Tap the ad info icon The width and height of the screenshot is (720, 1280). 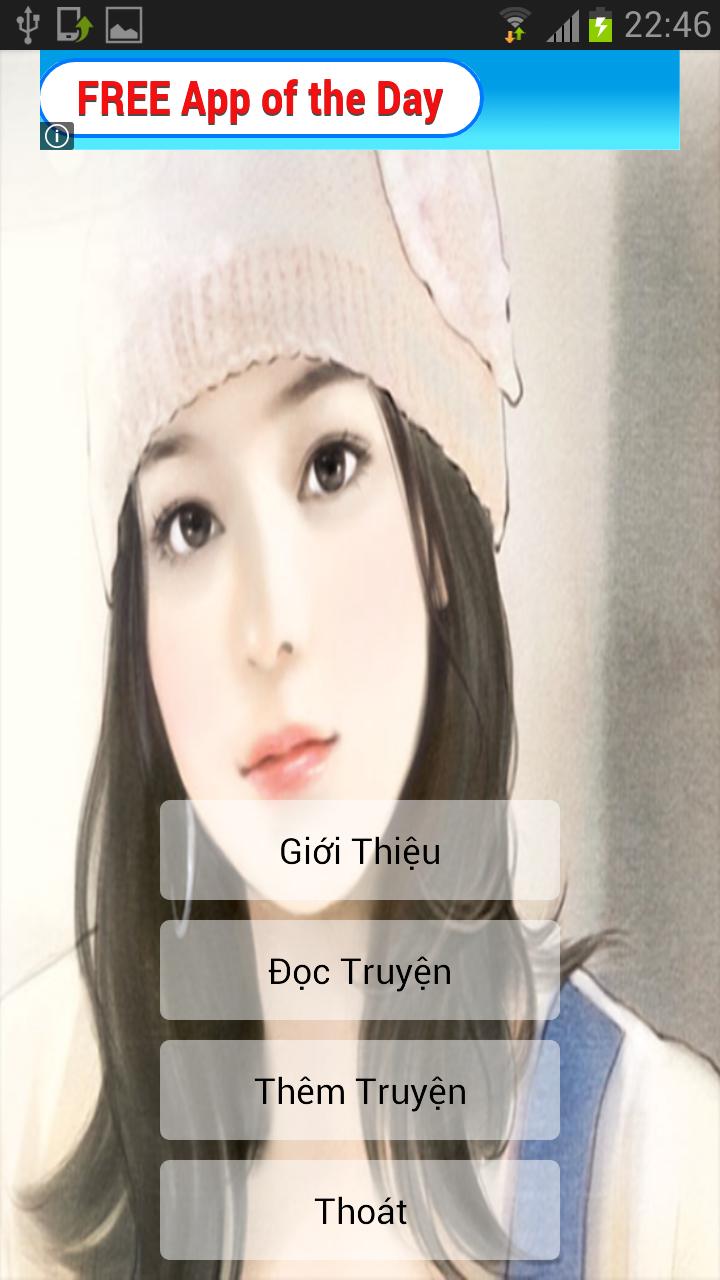coord(58,136)
